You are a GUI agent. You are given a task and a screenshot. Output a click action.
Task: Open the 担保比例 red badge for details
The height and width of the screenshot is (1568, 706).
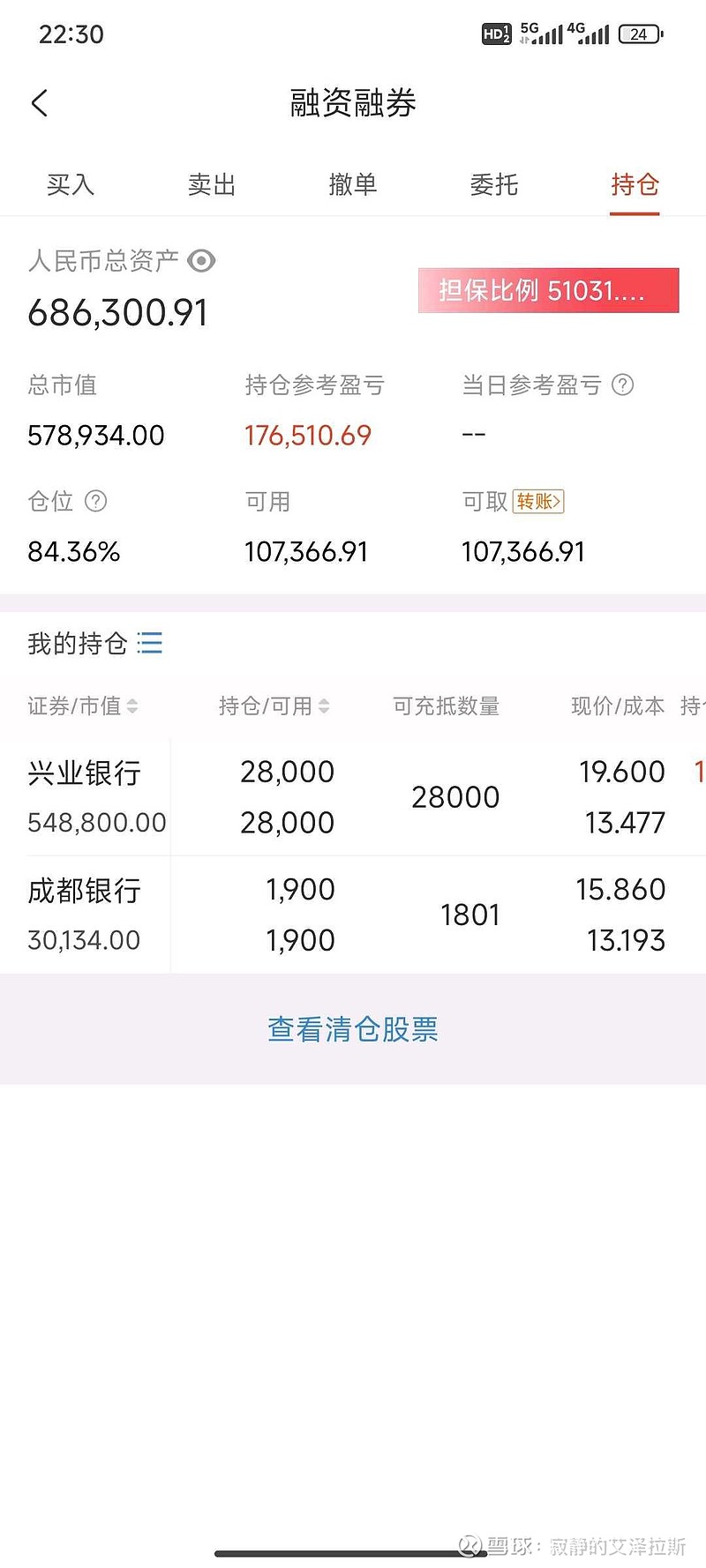pyautogui.click(x=547, y=291)
